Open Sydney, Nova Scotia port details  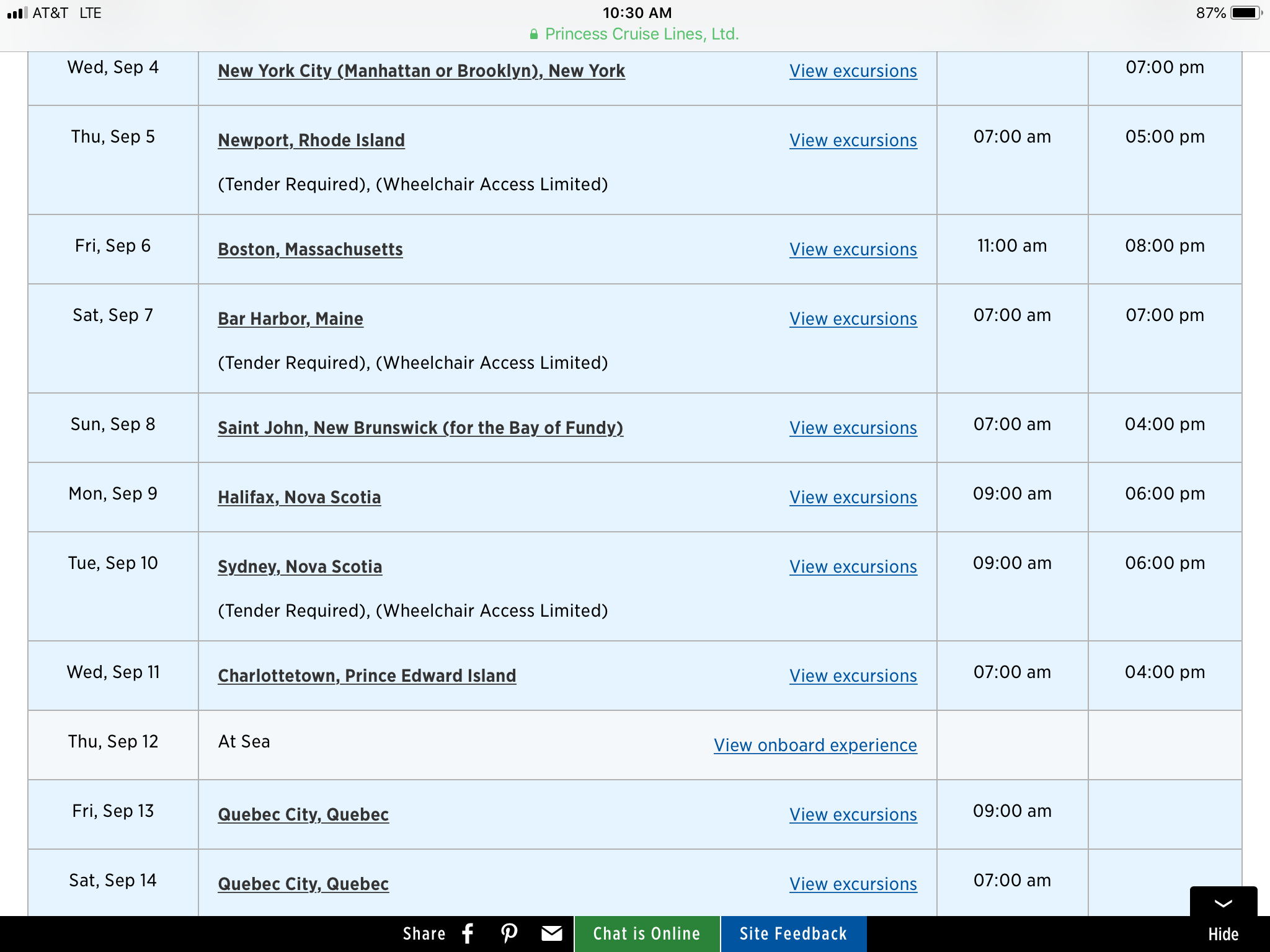tap(300, 567)
